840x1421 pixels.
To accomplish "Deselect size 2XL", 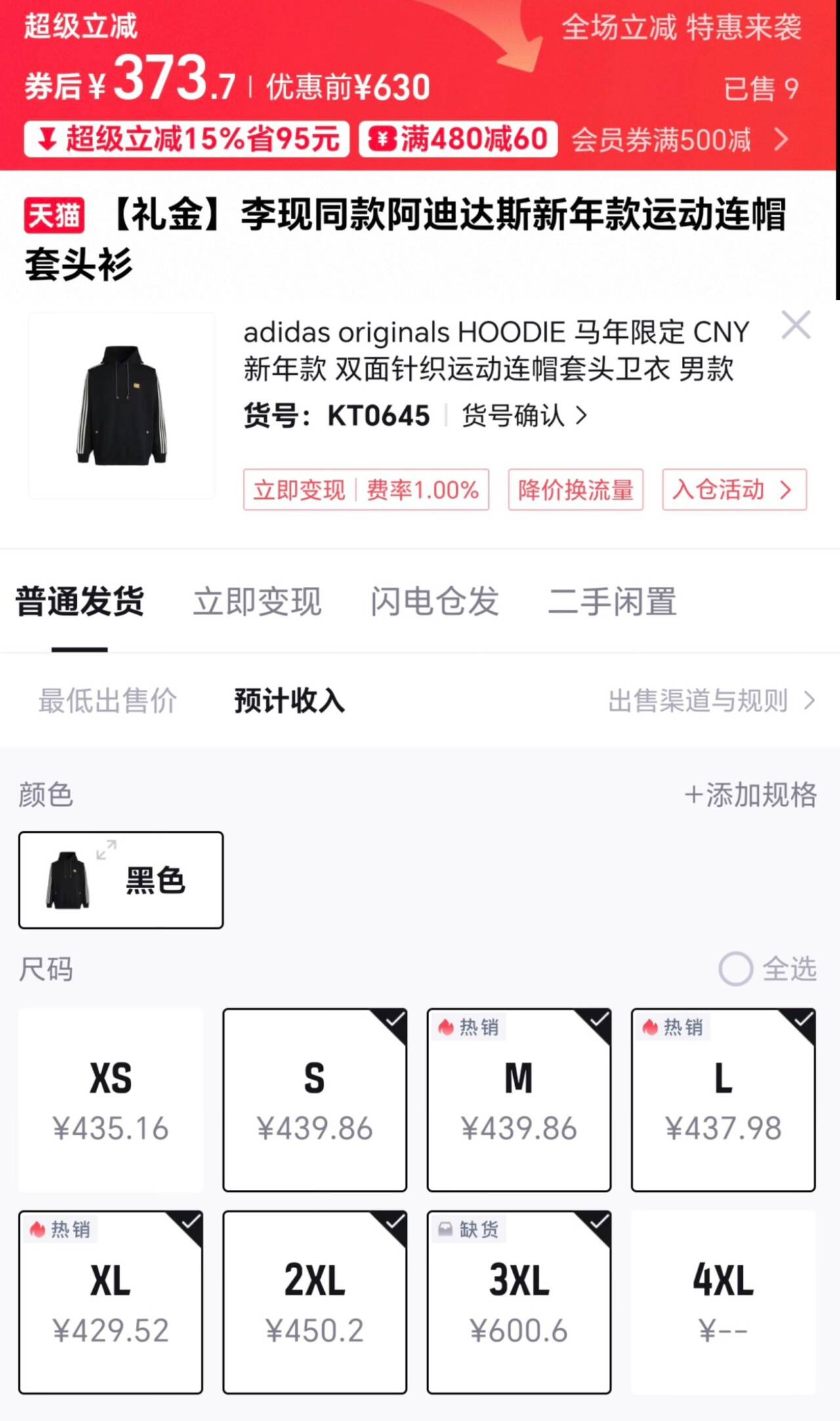I will [315, 1302].
